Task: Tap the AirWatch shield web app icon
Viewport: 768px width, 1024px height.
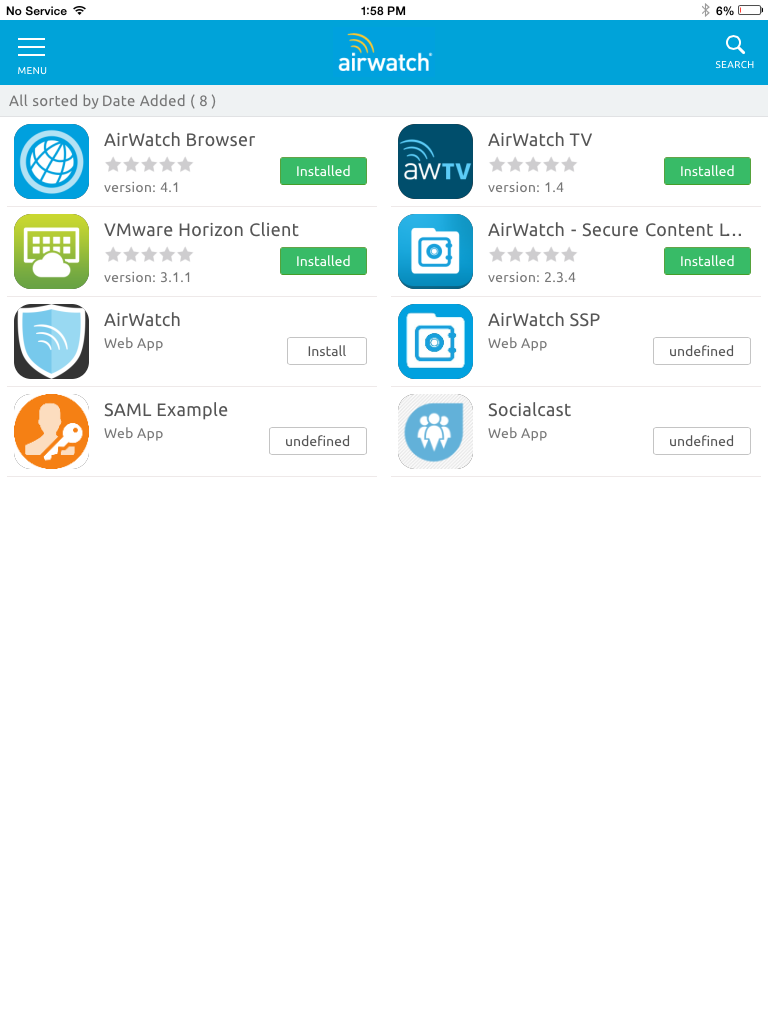Action: (51, 341)
